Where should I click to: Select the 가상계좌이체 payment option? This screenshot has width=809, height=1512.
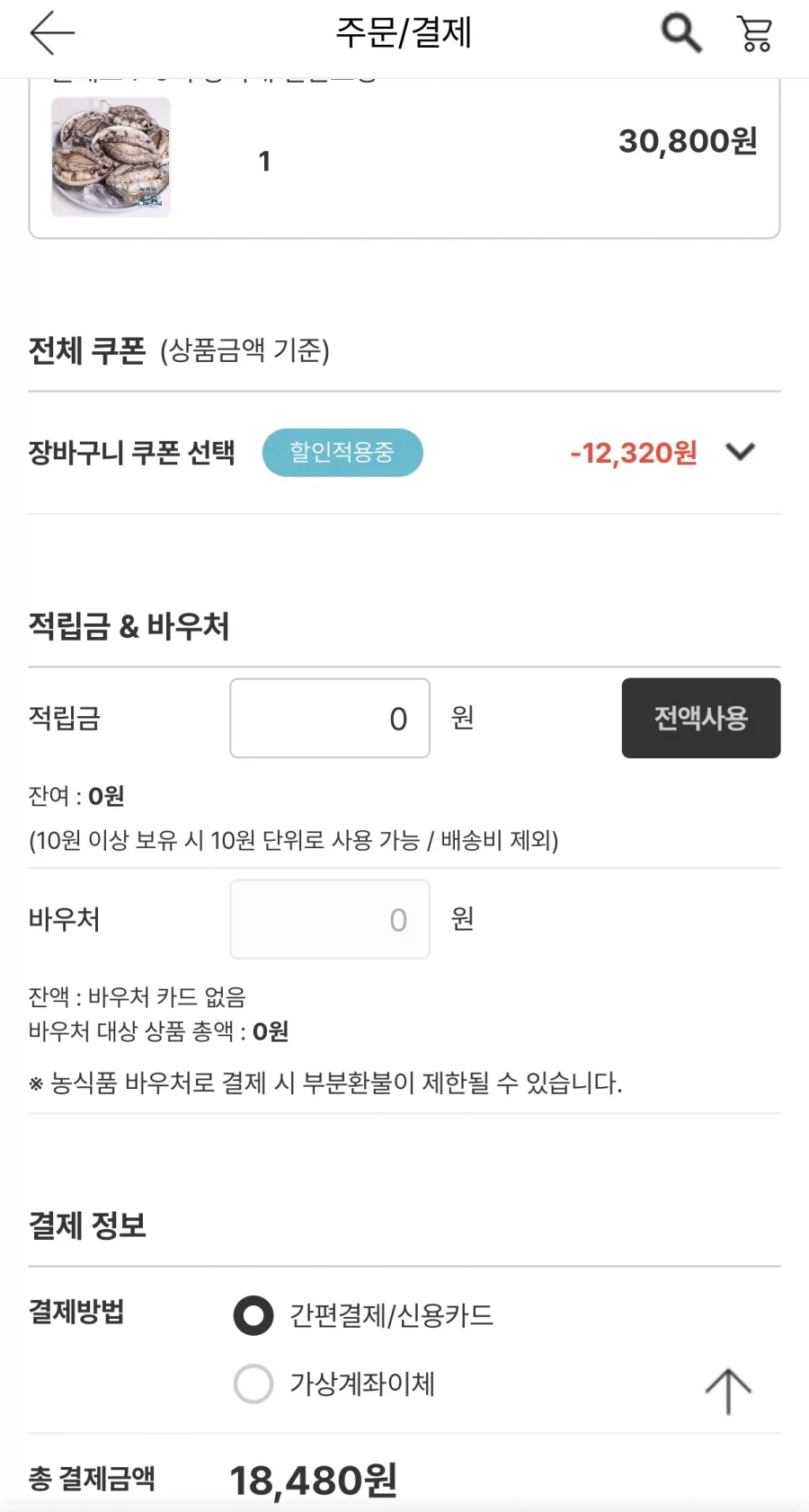pyautogui.click(x=253, y=1384)
